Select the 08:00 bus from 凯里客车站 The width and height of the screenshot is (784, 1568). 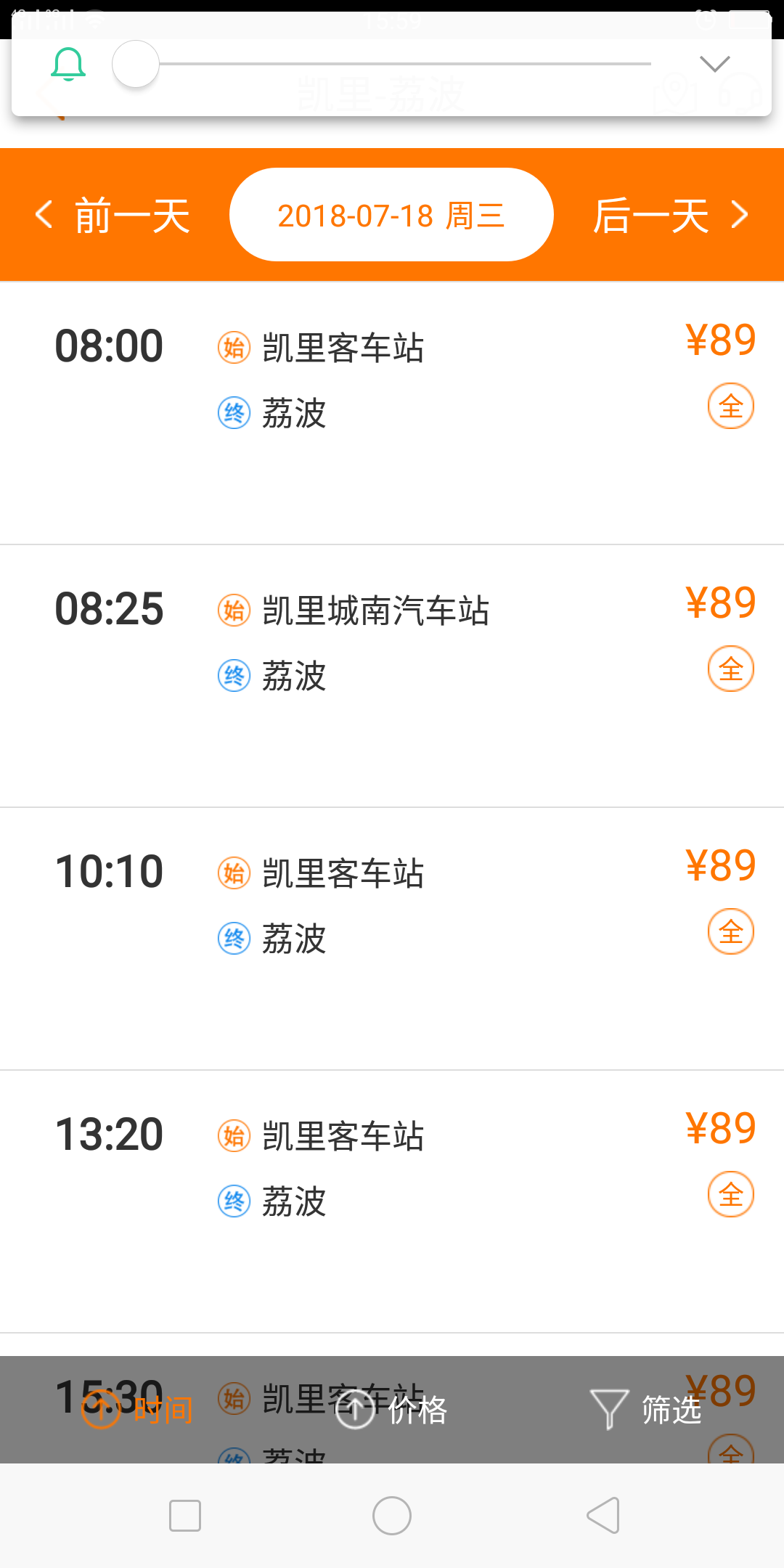[x=392, y=413]
